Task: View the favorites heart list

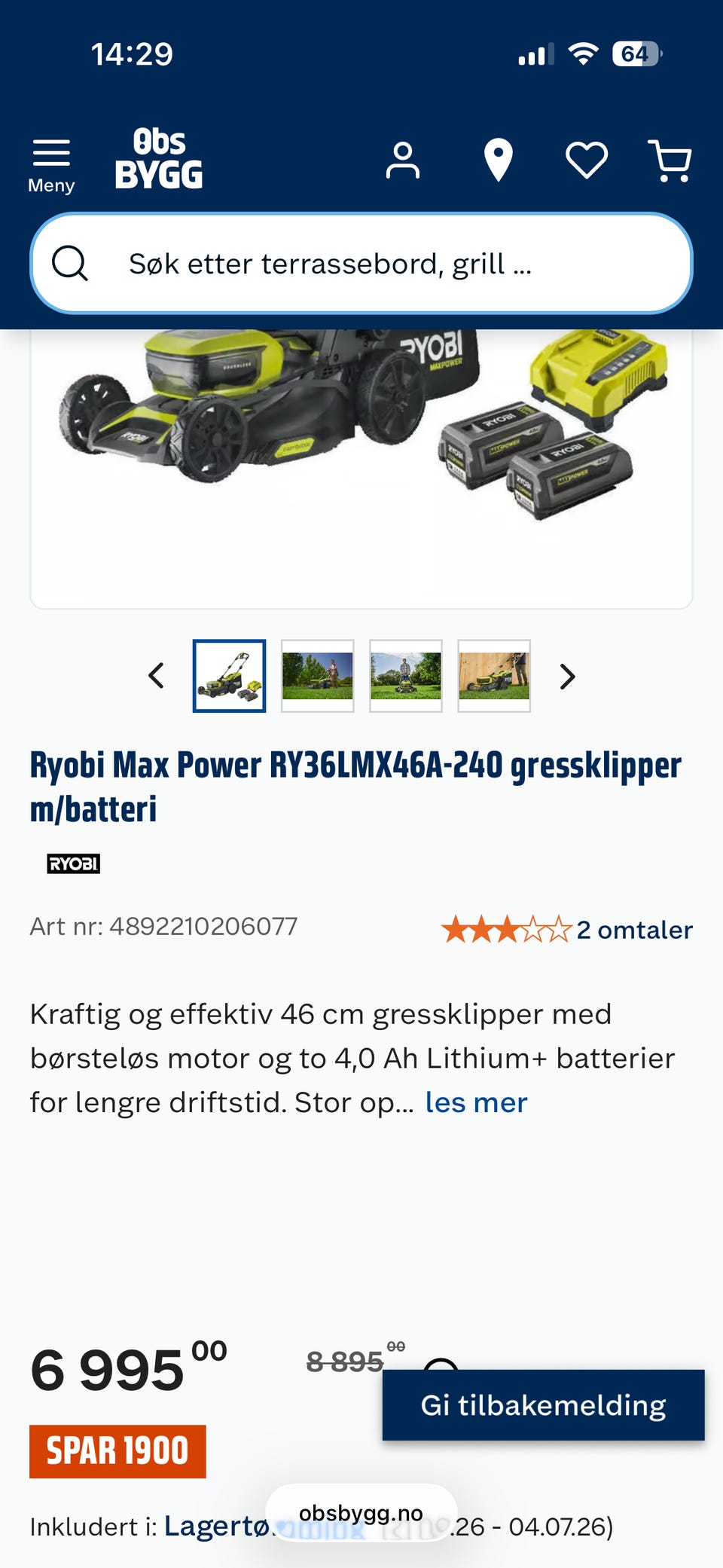Action: (587, 160)
